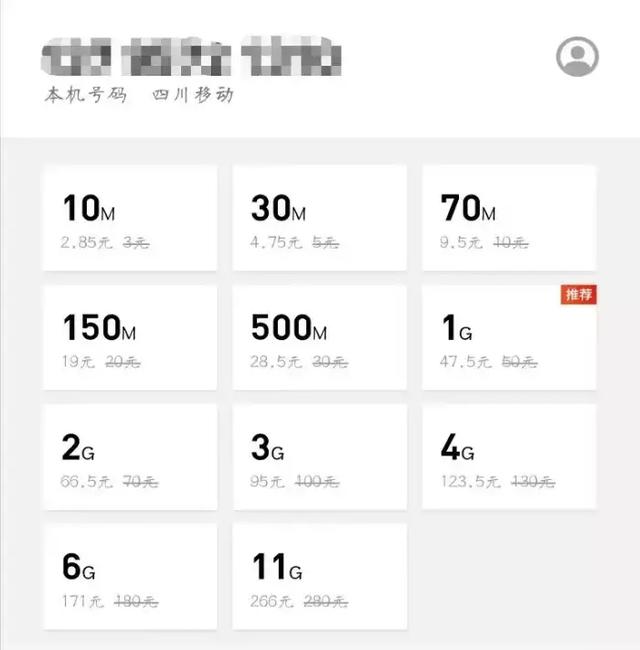Choose the 30M data package
The image size is (640, 650).
(319, 218)
